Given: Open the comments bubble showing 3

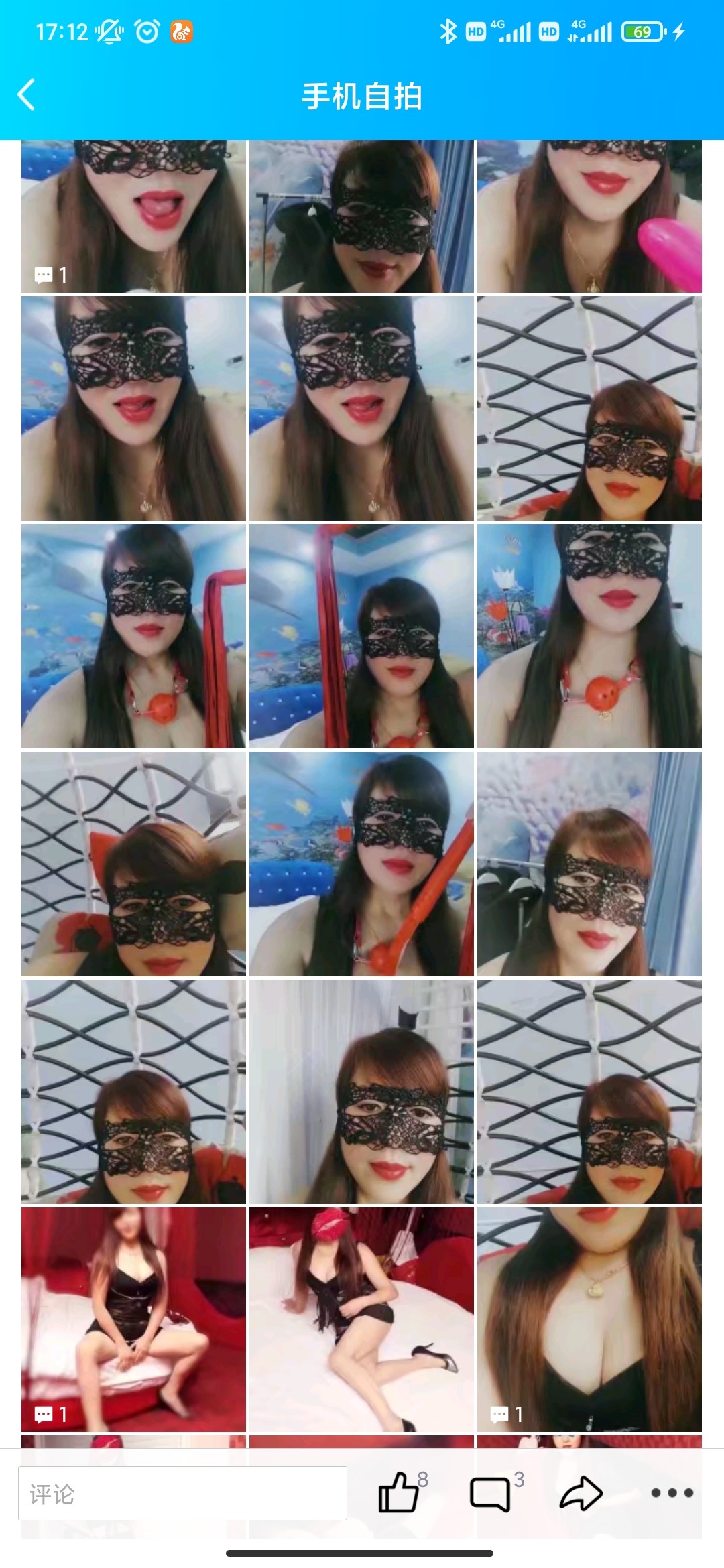Looking at the screenshot, I should pyautogui.click(x=491, y=1493).
